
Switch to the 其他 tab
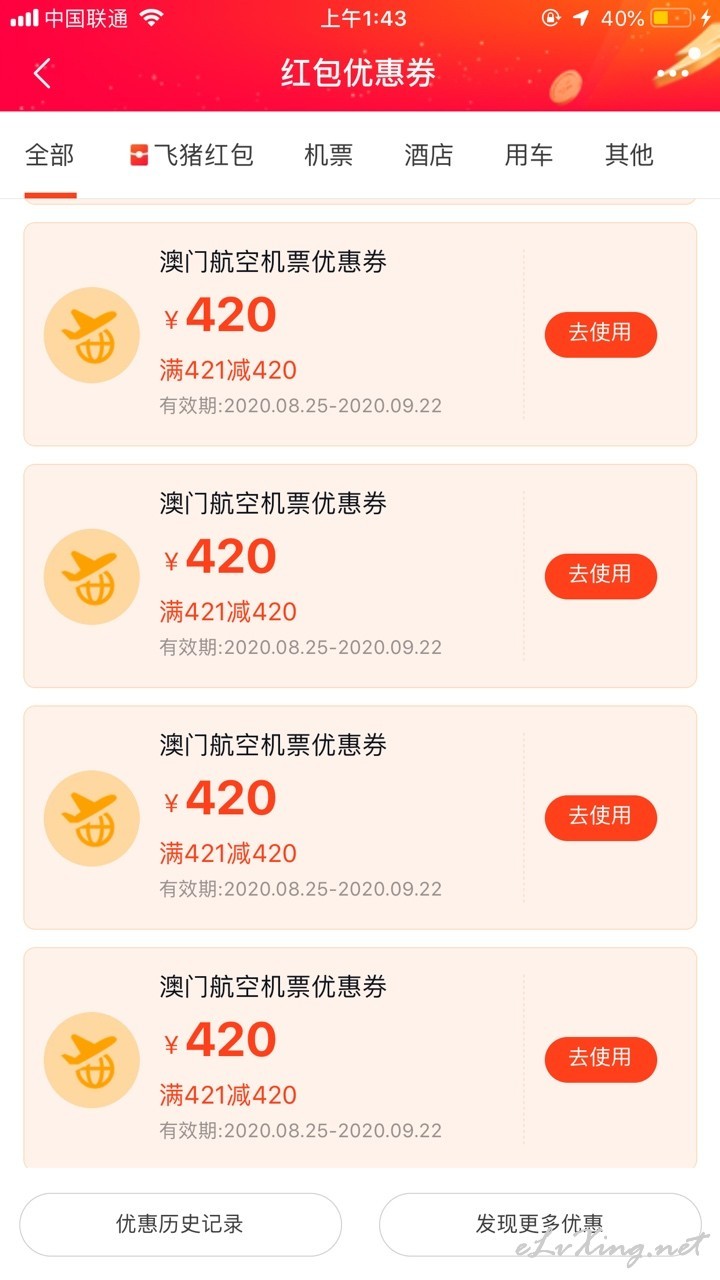(629, 155)
